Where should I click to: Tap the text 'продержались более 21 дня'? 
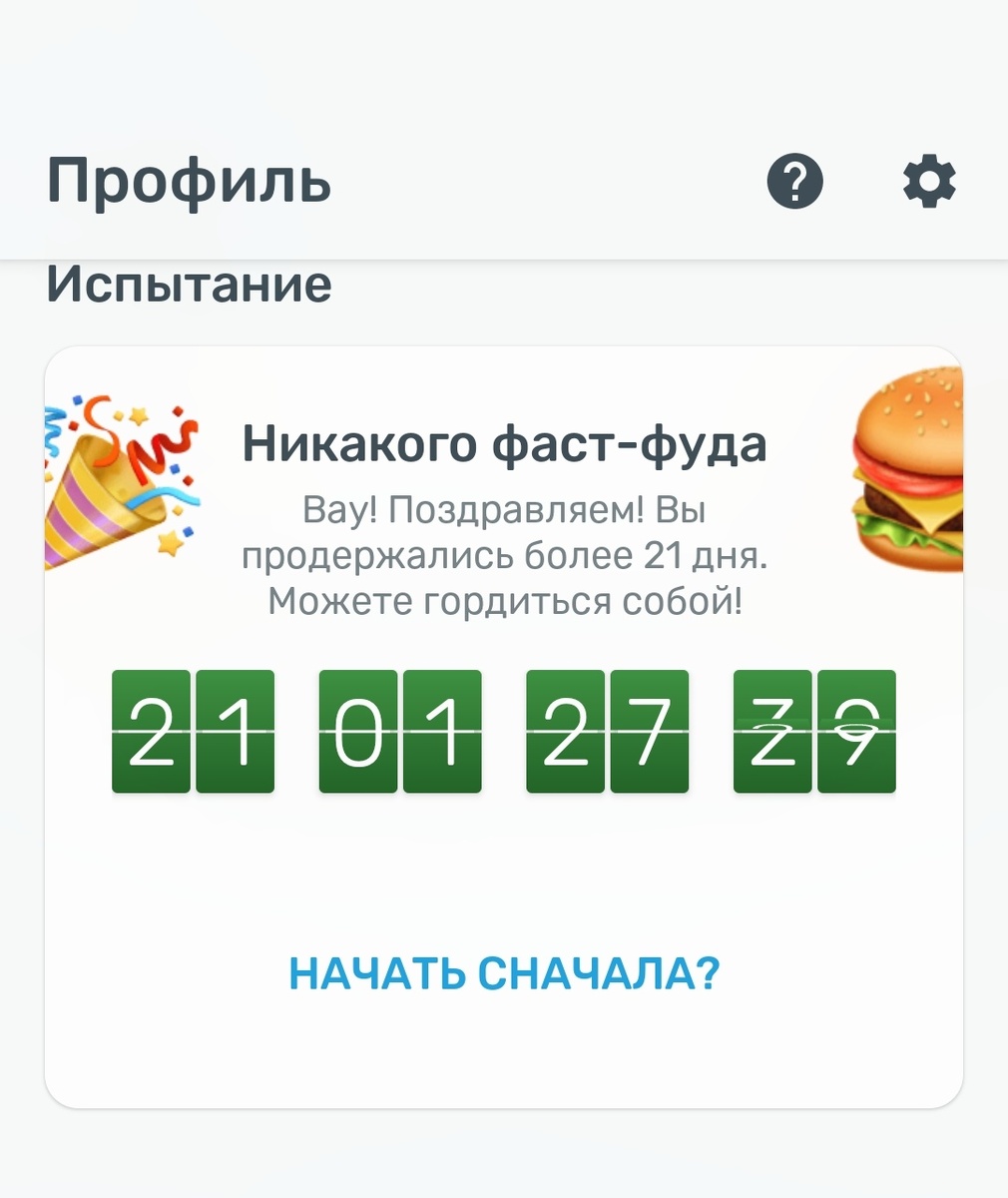point(504,559)
